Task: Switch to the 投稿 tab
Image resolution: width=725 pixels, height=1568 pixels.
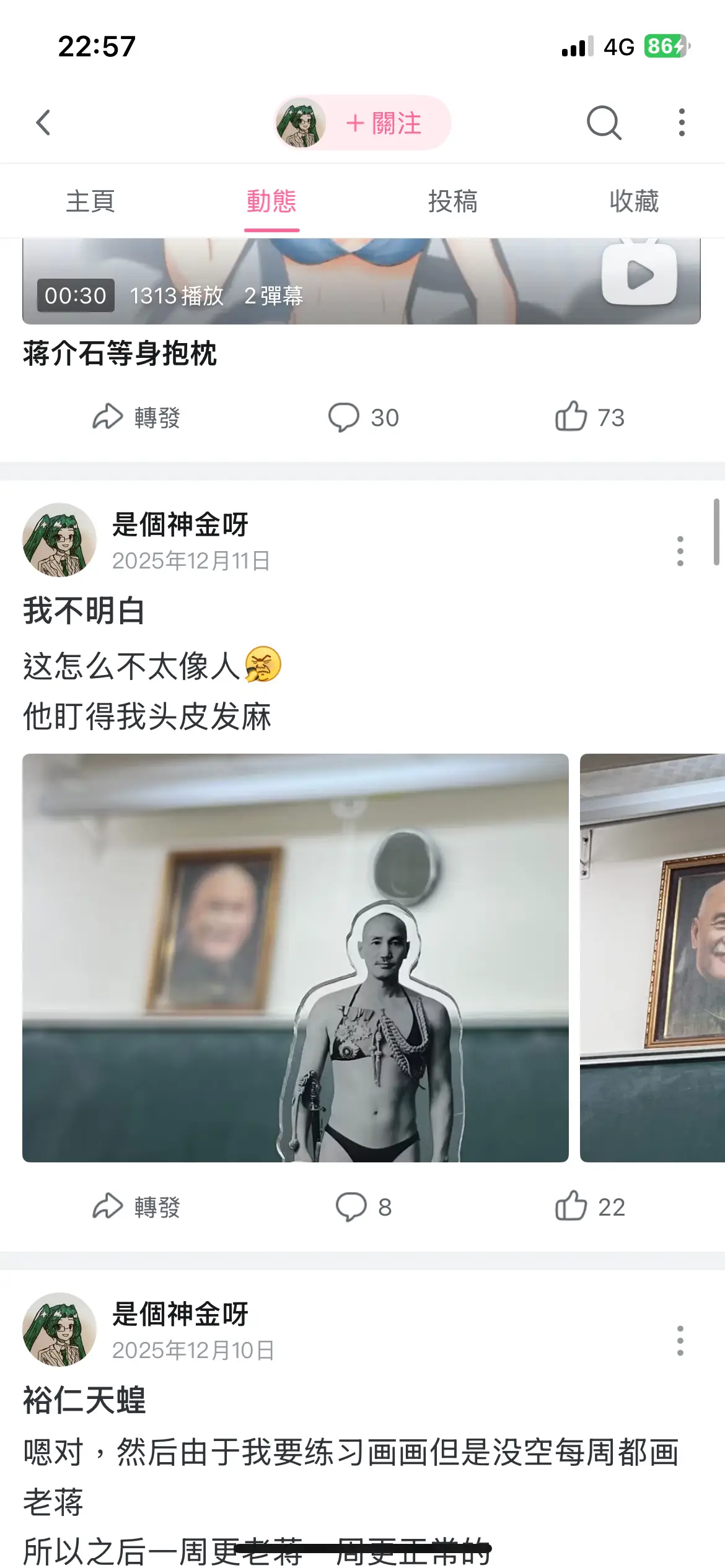Action: (x=453, y=201)
